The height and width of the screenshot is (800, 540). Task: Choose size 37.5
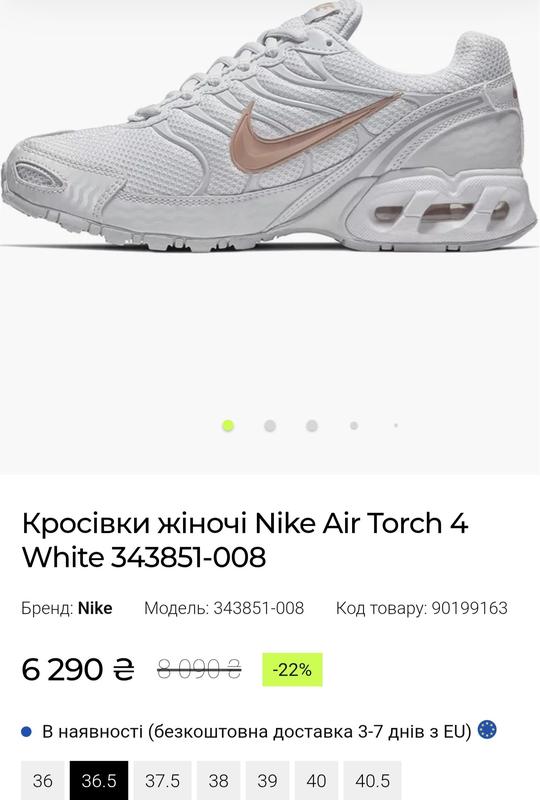162,781
